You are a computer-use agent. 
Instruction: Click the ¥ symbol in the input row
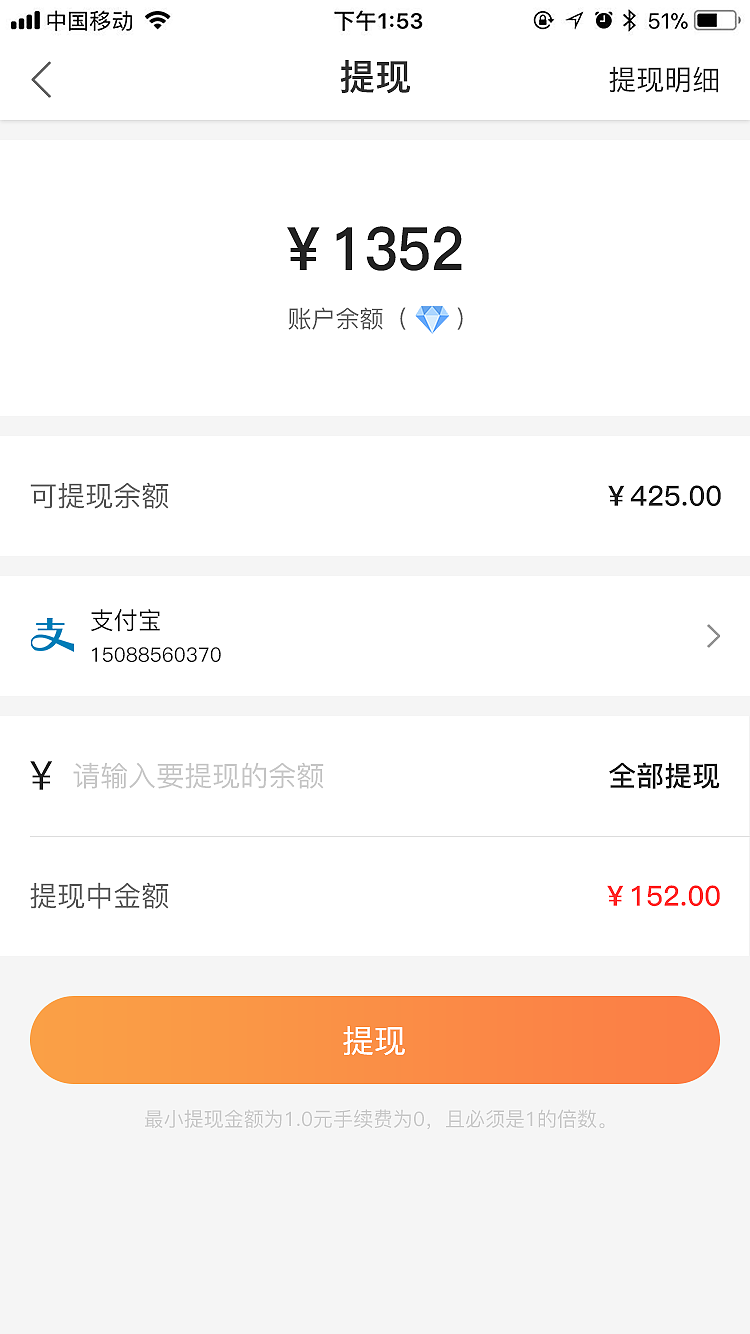pyautogui.click(x=40, y=776)
